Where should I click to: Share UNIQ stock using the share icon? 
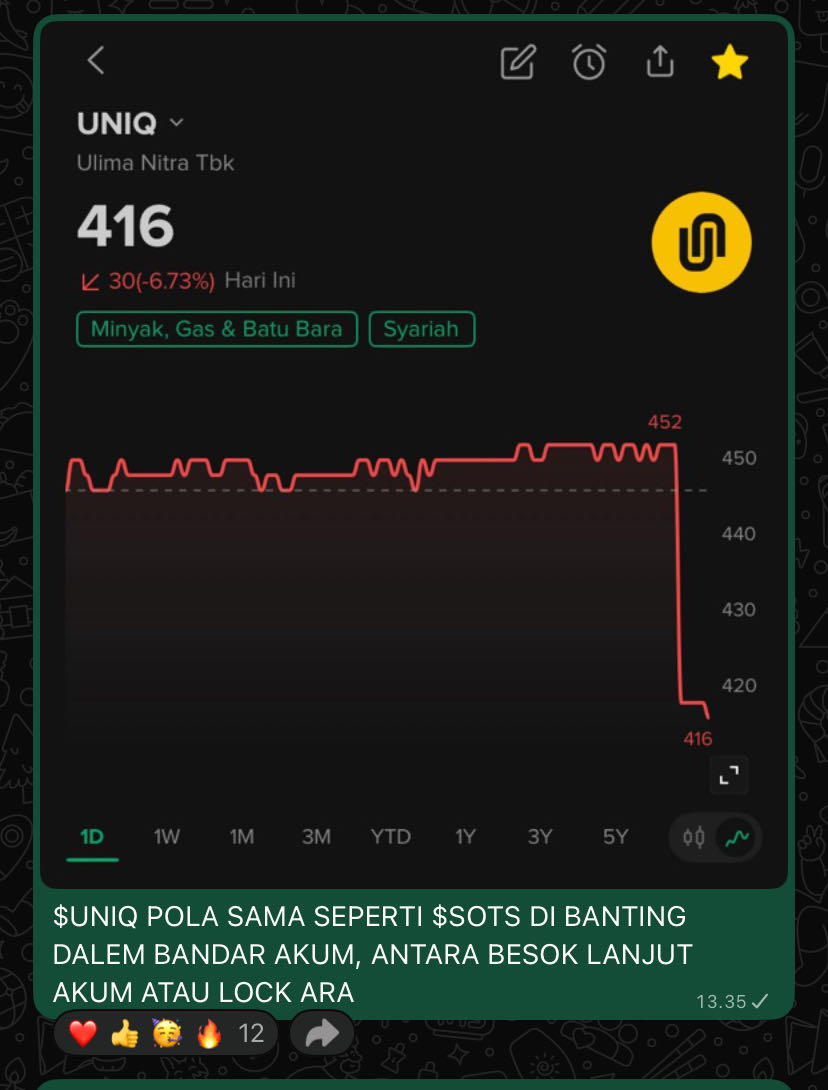point(659,61)
